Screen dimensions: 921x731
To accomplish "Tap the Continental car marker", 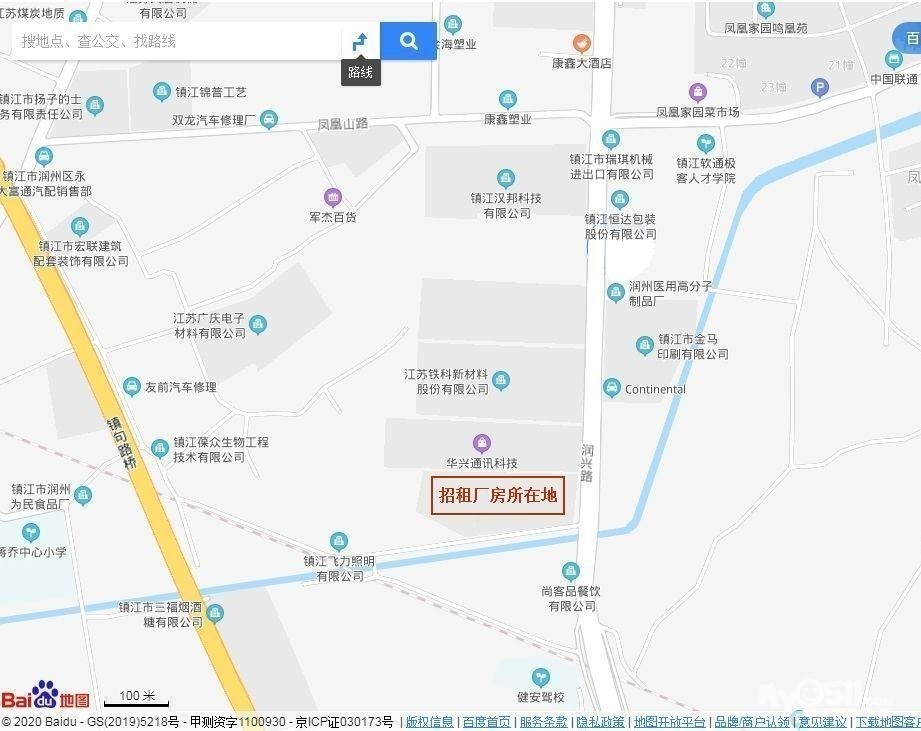I will click(x=611, y=388).
